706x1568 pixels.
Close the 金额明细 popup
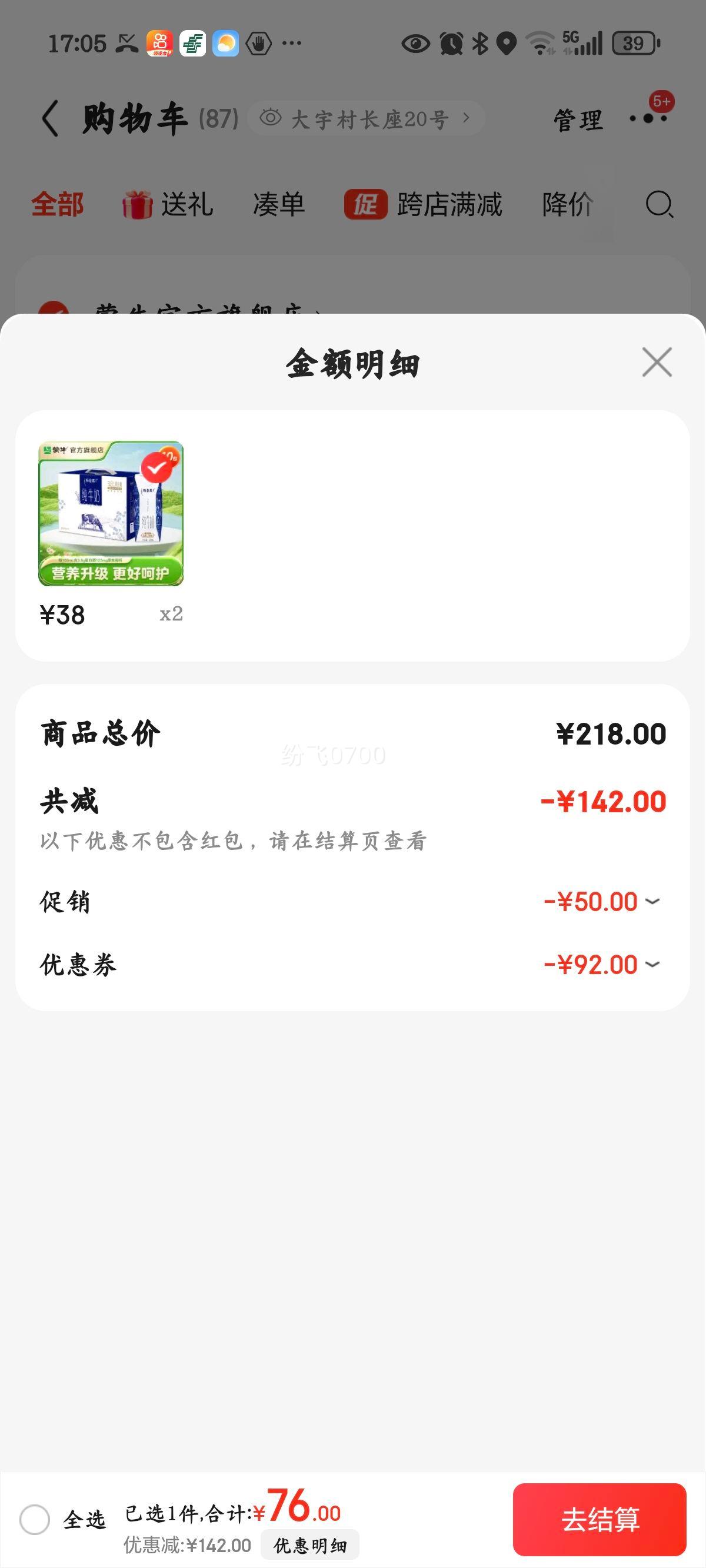coord(657,361)
